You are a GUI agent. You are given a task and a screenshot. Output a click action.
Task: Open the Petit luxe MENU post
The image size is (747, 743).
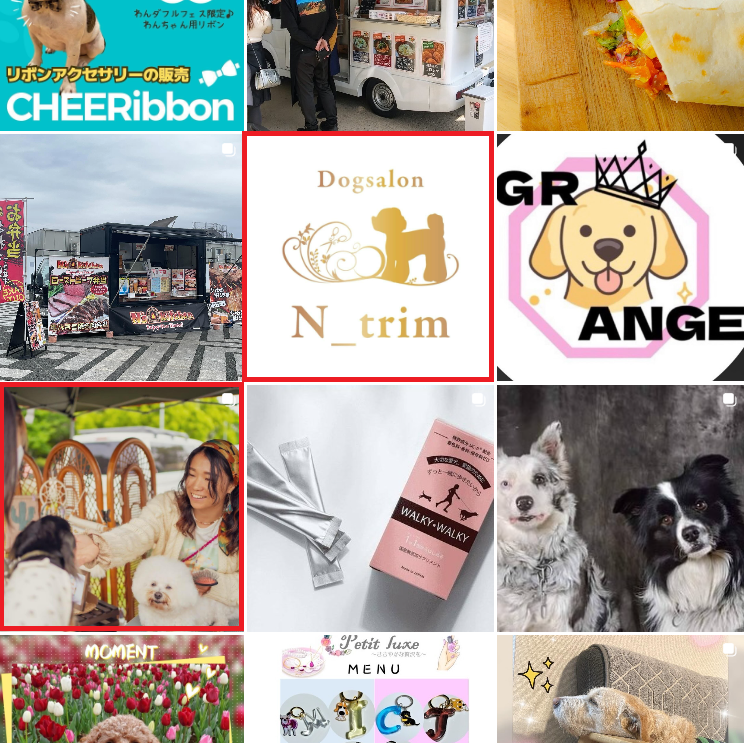click(x=370, y=690)
